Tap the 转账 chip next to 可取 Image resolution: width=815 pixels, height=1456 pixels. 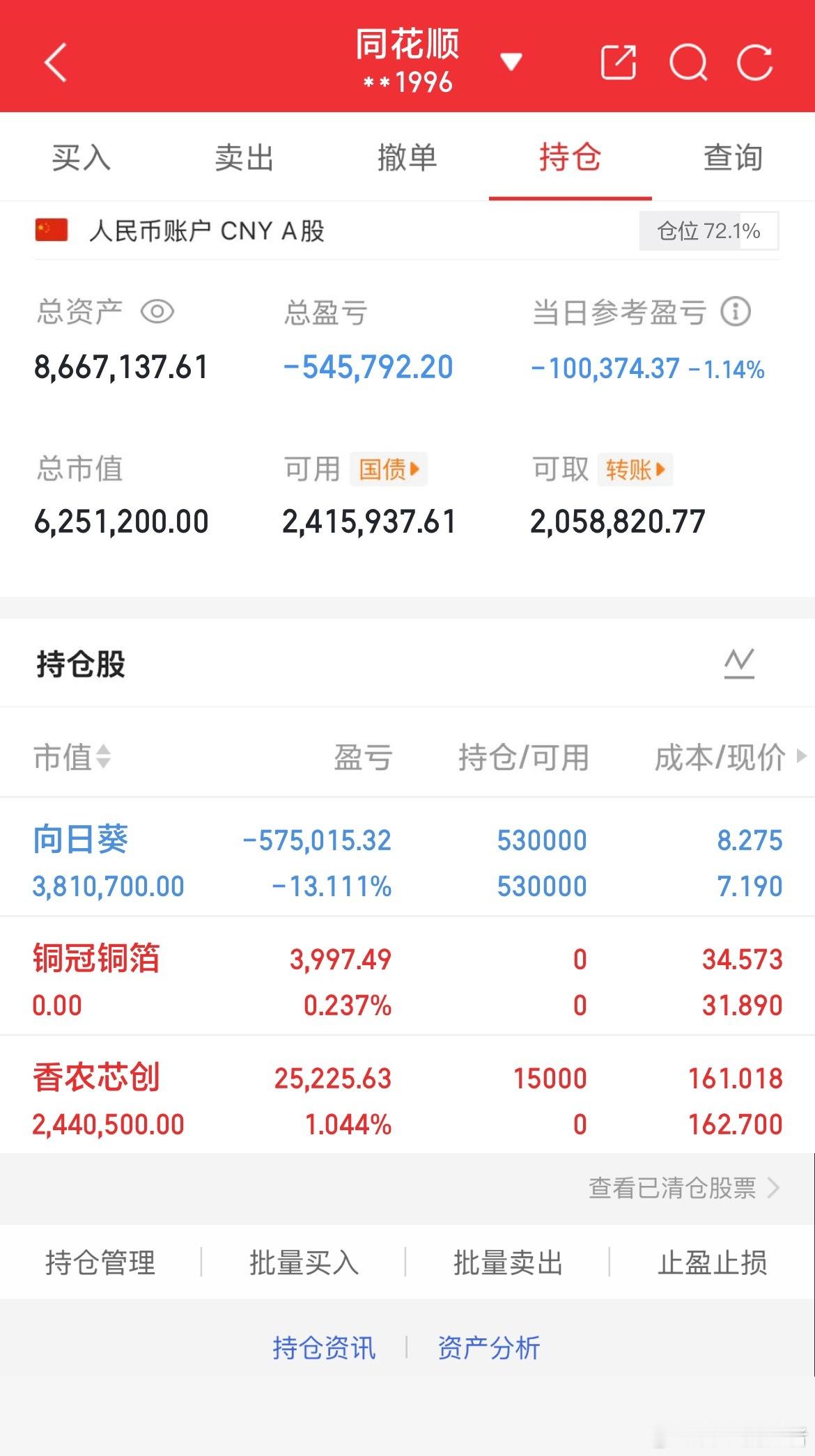[x=635, y=469]
